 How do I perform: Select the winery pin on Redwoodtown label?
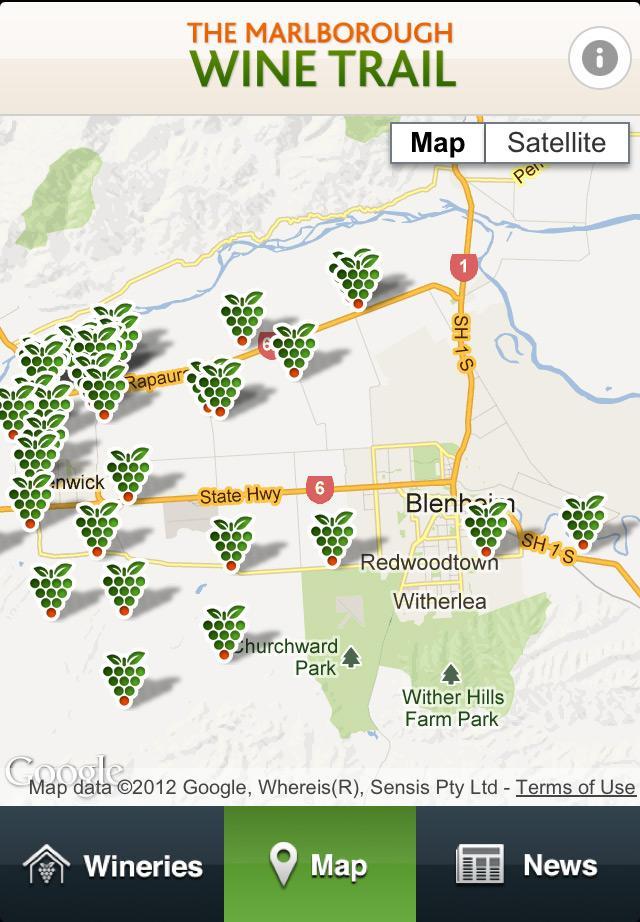333,538
